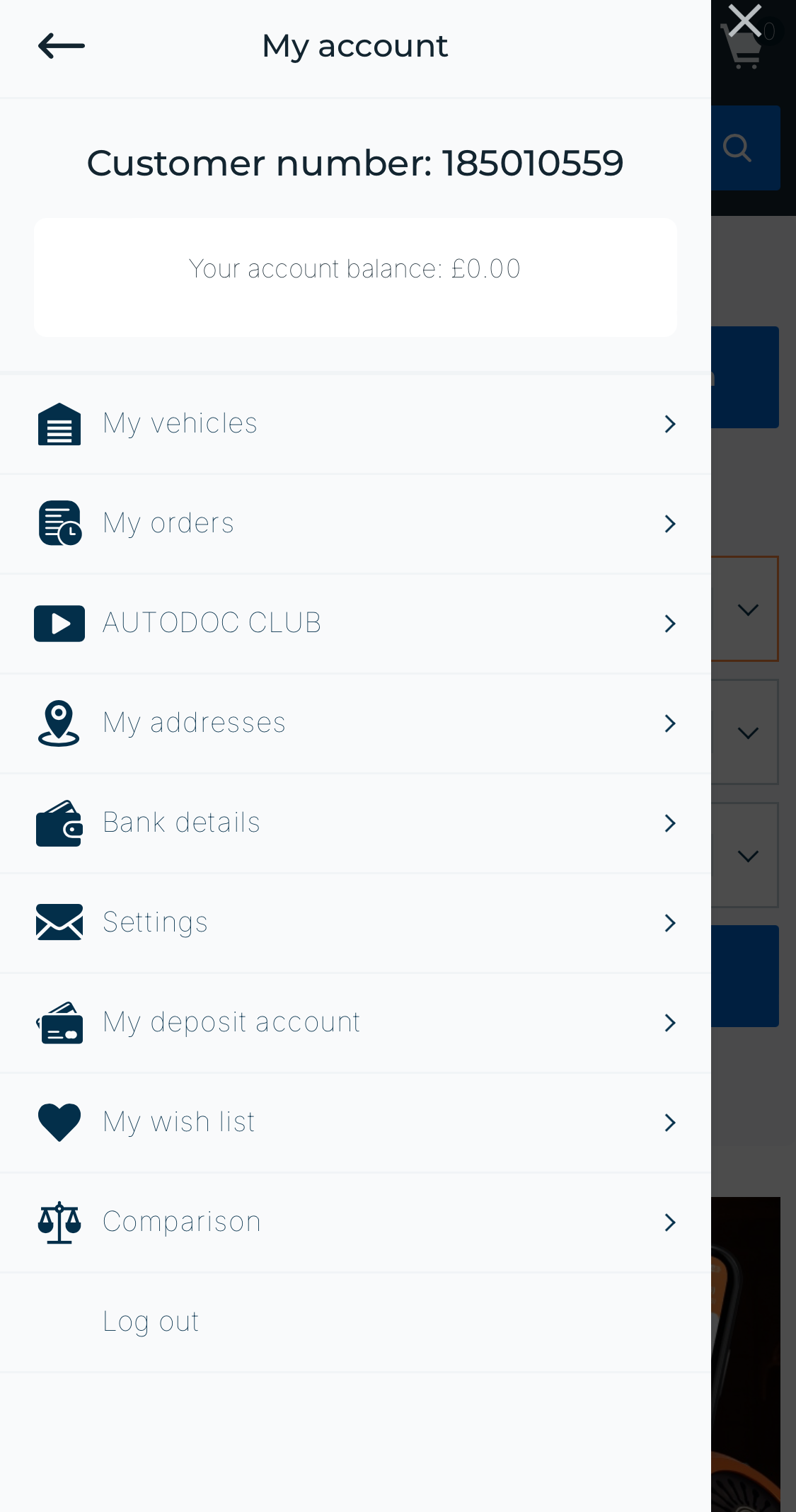Open the My account back arrow
The width and height of the screenshot is (796, 1512).
click(x=61, y=45)
